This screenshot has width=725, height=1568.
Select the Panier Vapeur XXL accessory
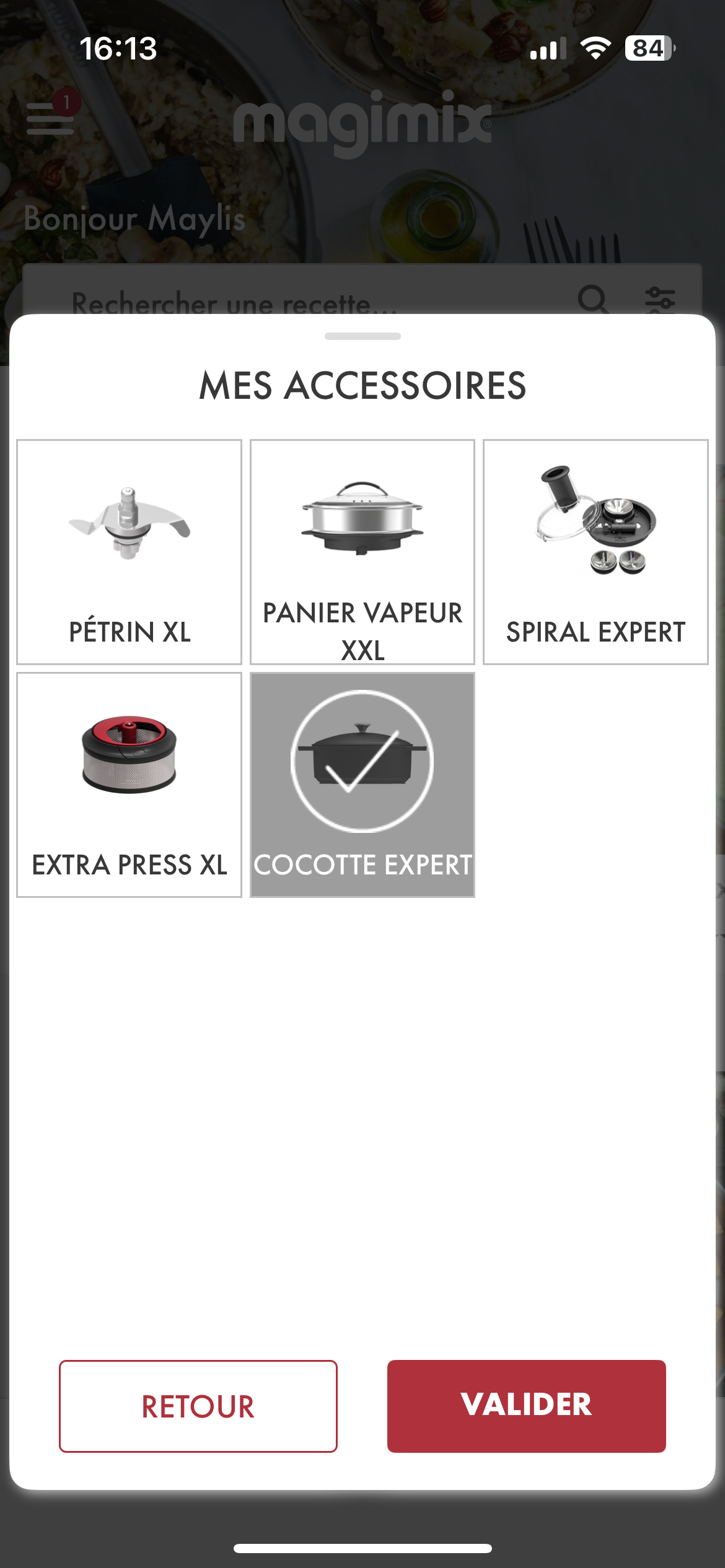coord(362,552)
